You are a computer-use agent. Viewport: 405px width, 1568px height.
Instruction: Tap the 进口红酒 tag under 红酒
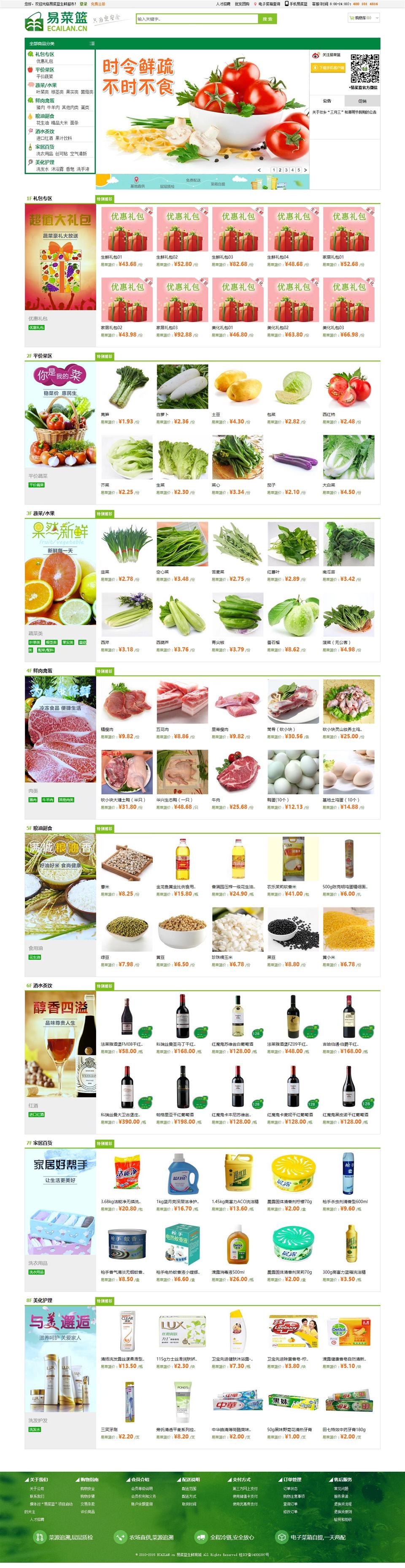coord(37,1115)
